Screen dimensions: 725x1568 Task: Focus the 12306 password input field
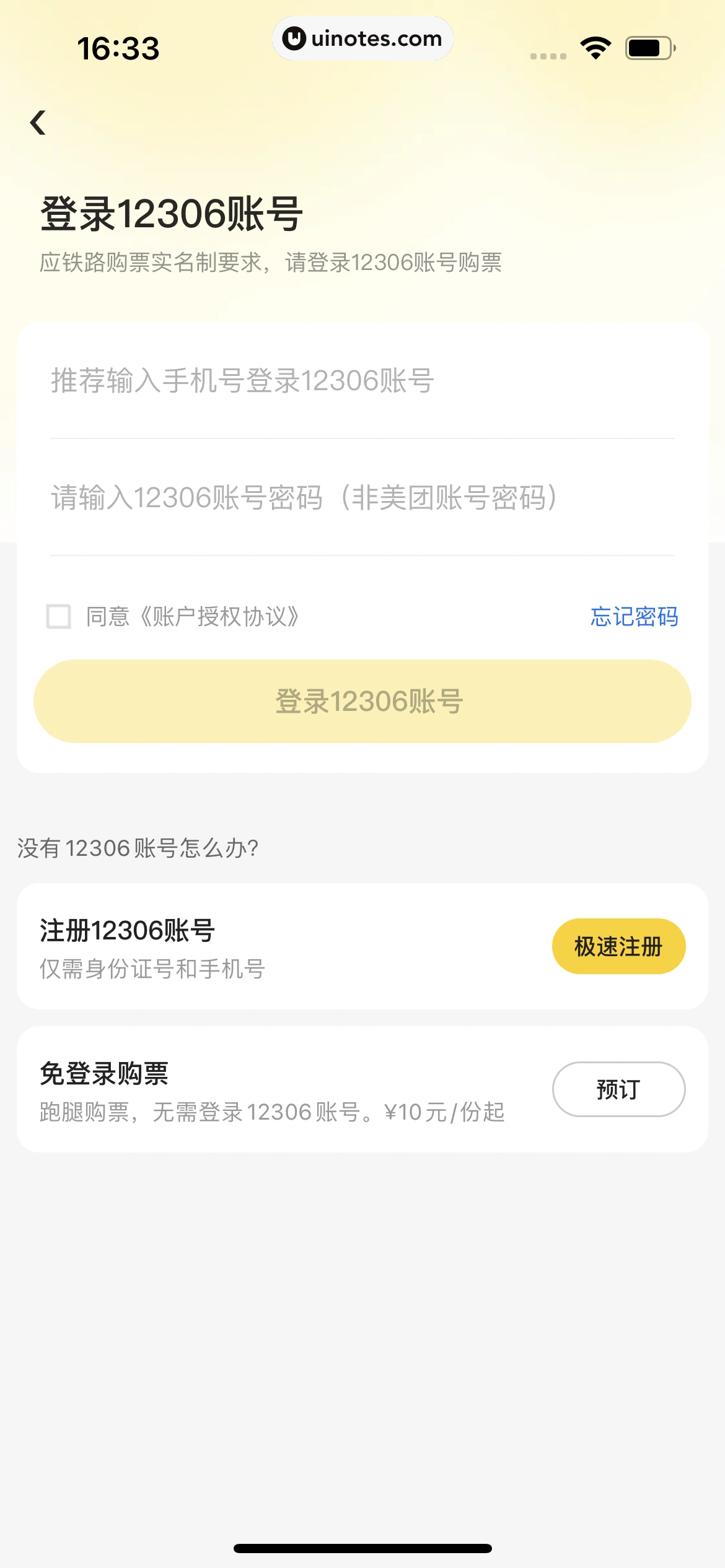(x=362, y=497)
